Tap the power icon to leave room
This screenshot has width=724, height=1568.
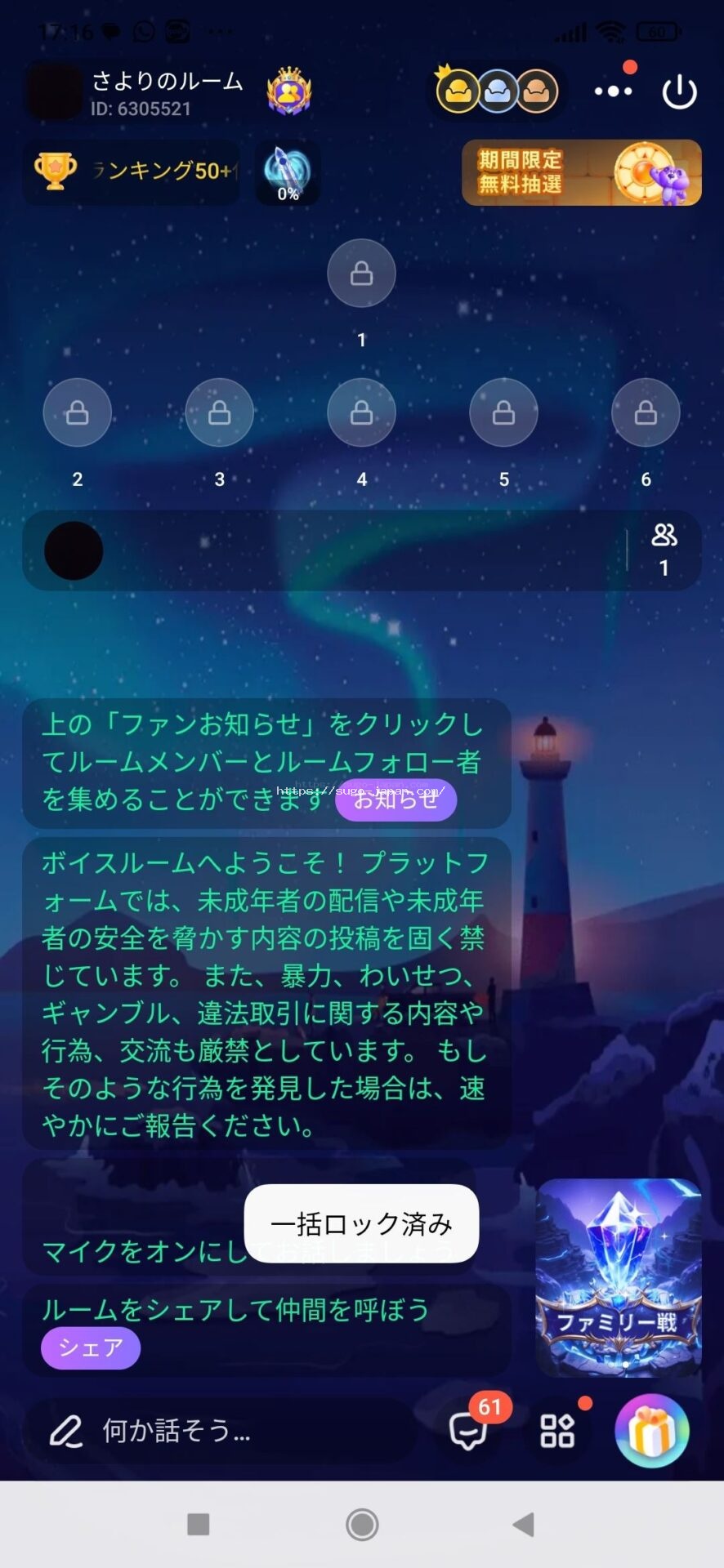click(678, 92)
